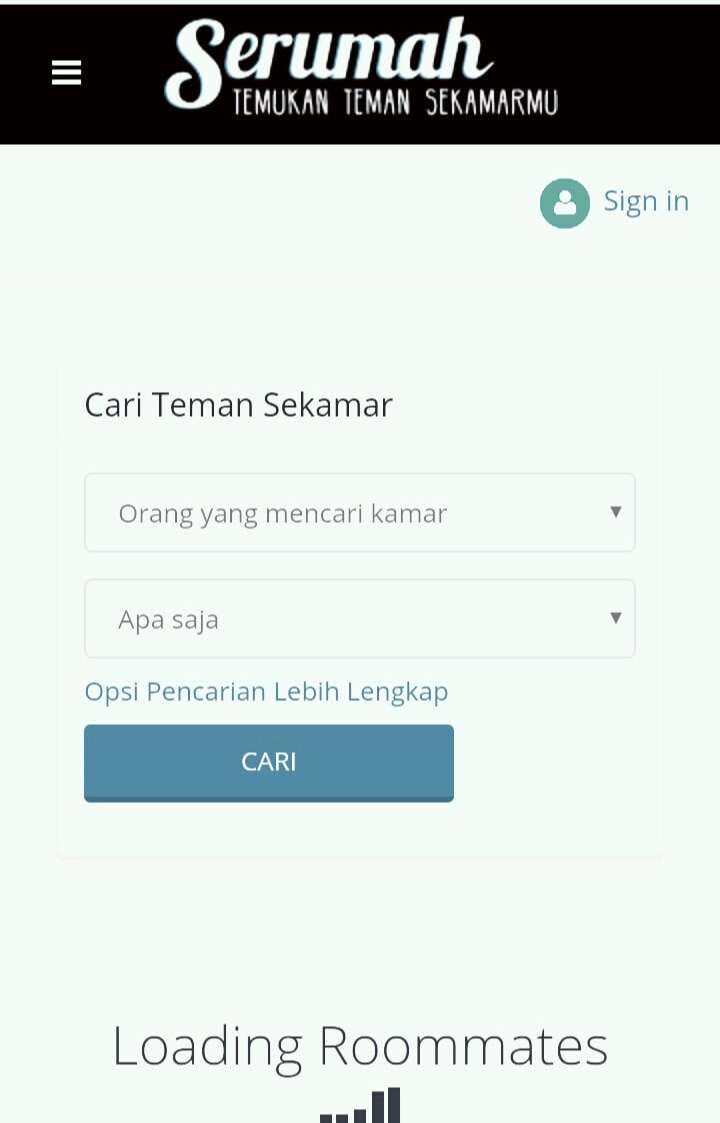720x1123 pixels.
Task: Hit the CARI search button
Action: pos(269,762)
